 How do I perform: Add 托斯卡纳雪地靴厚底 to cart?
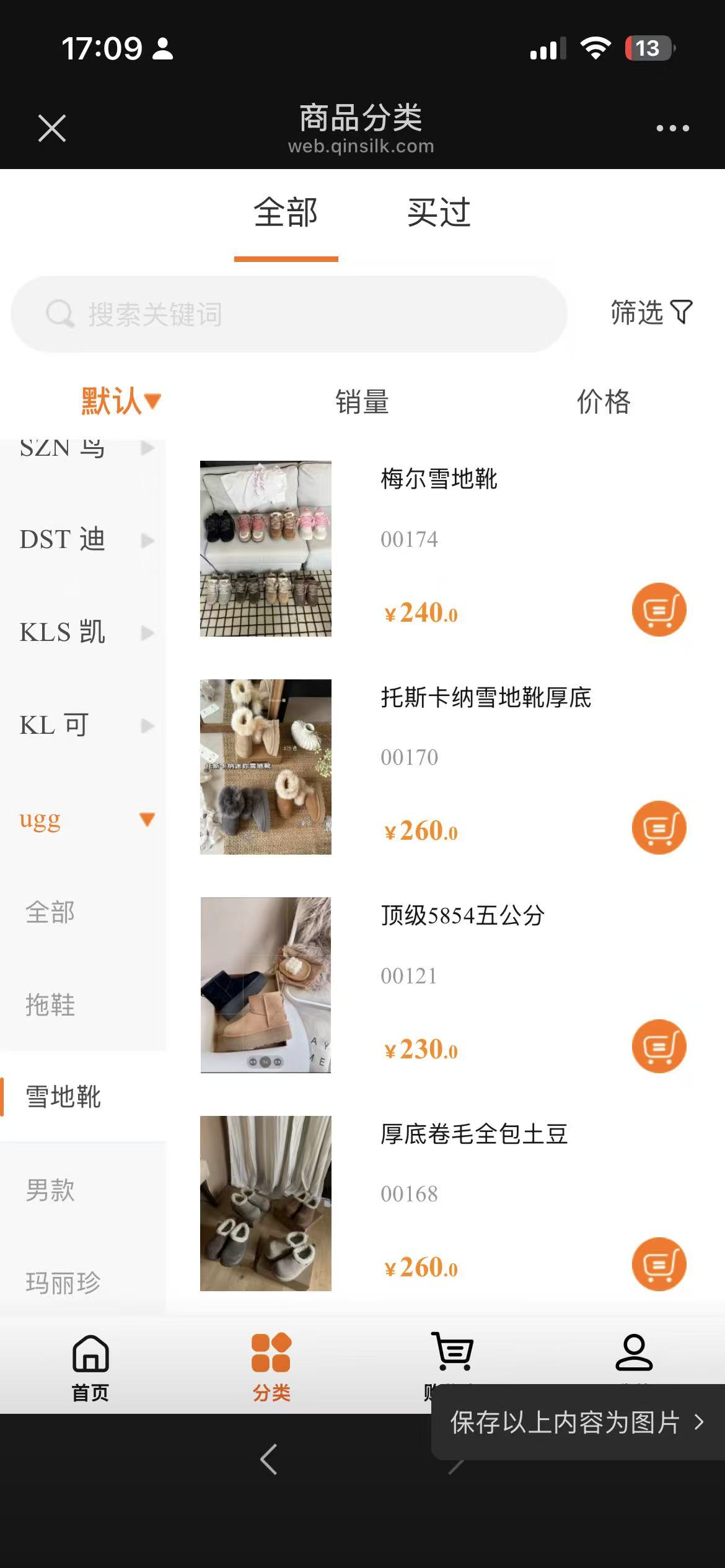tap(659, 828)
